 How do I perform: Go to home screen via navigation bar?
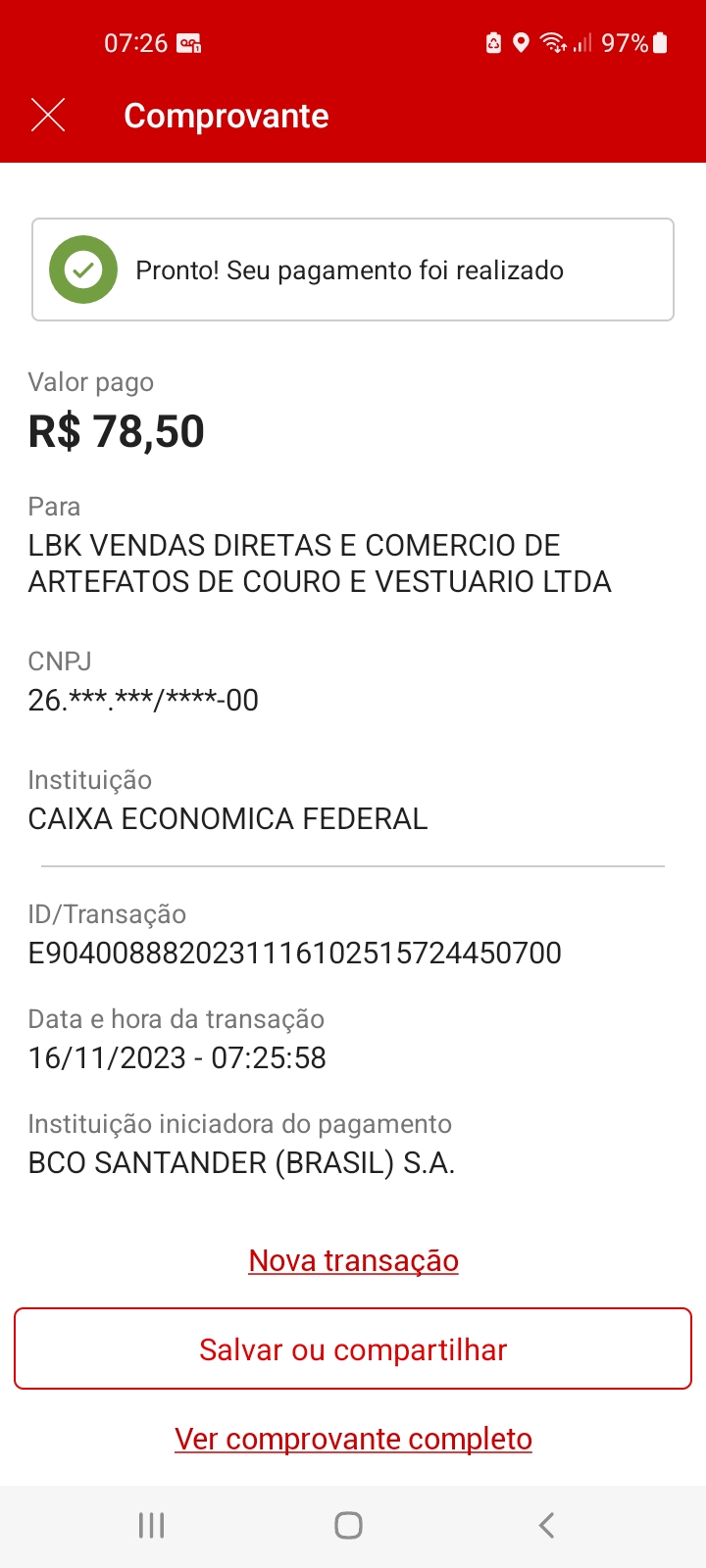[x=348, y=1525]
